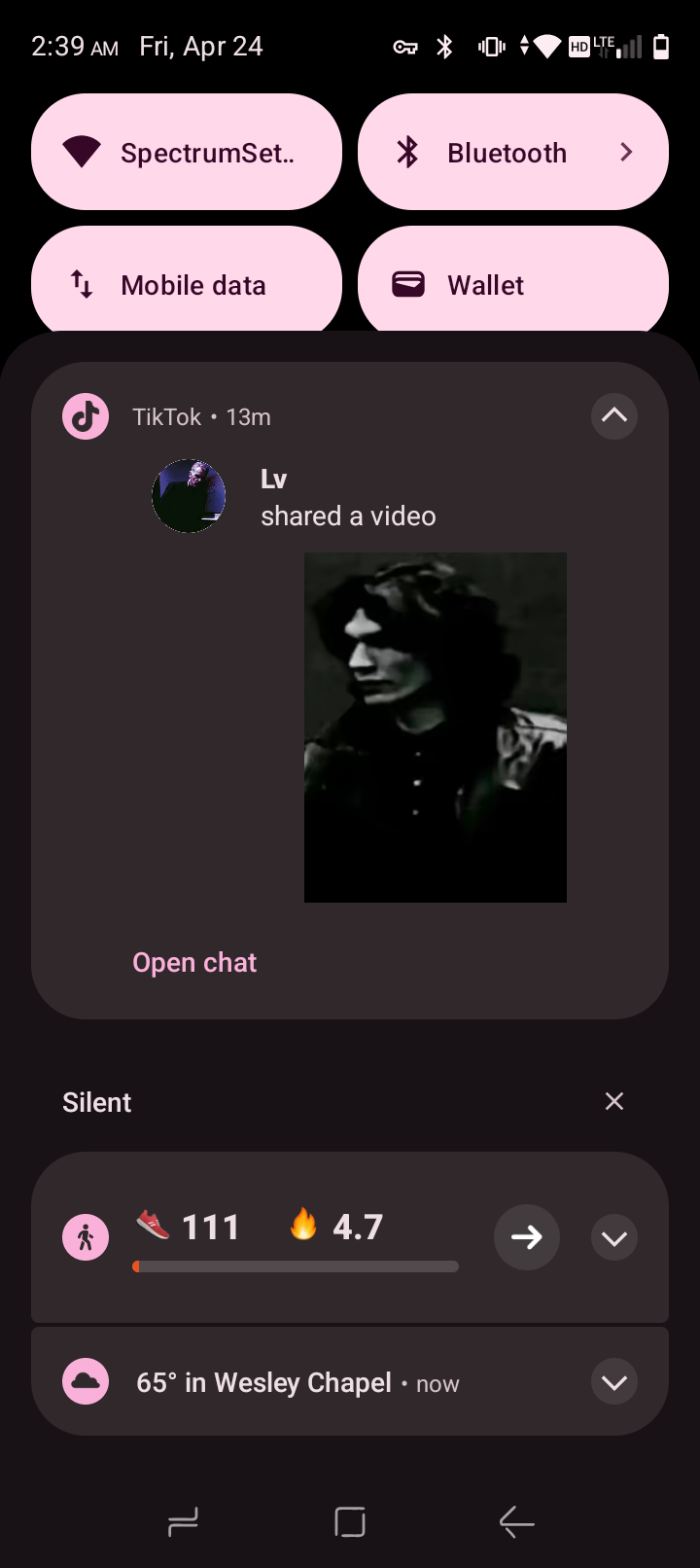This screenshot has height=1568, width=700.
Task: Go to the home screen
Action: click(x=350, y=1521)
